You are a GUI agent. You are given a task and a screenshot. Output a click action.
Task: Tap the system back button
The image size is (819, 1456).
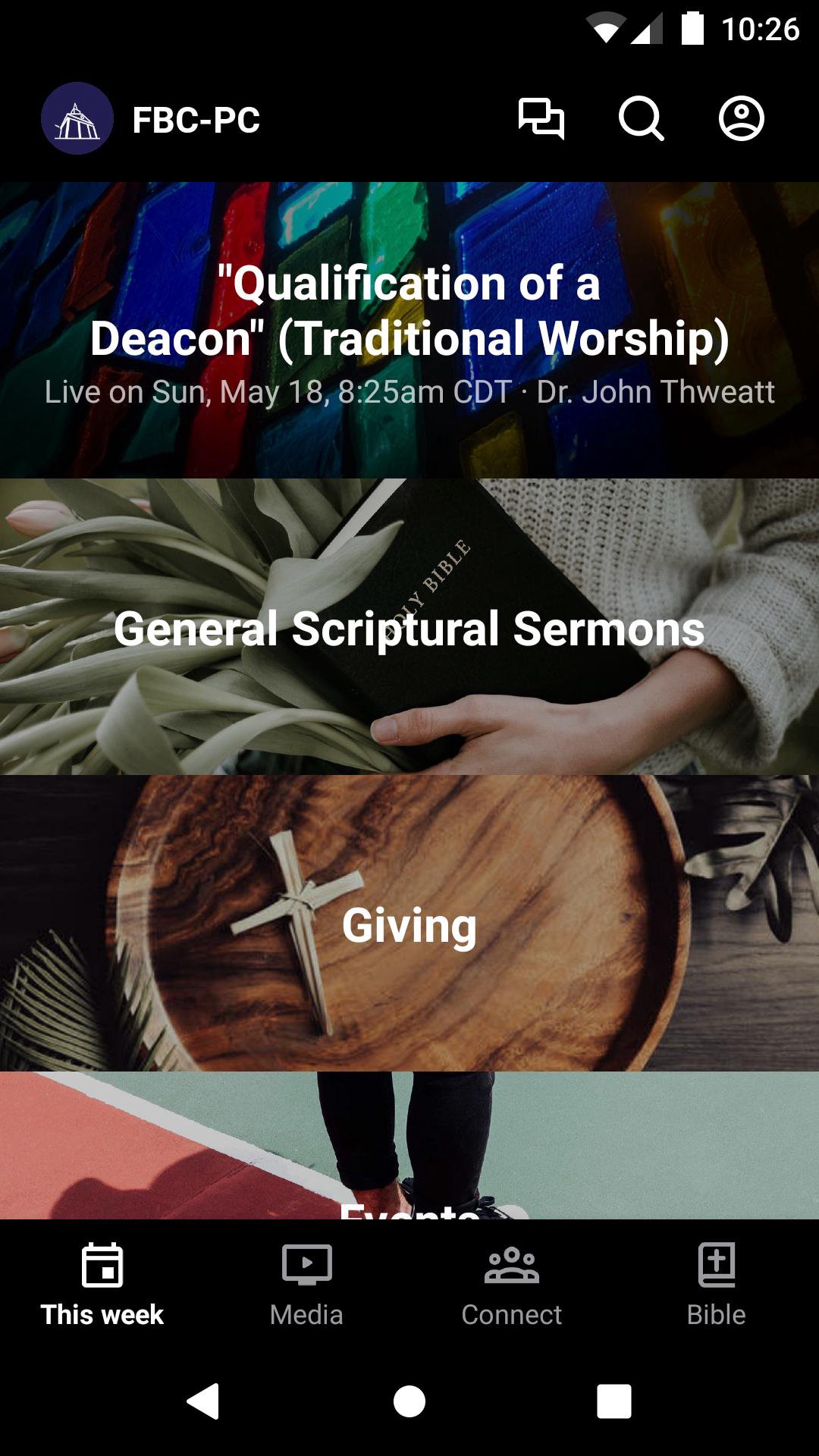203,1401
